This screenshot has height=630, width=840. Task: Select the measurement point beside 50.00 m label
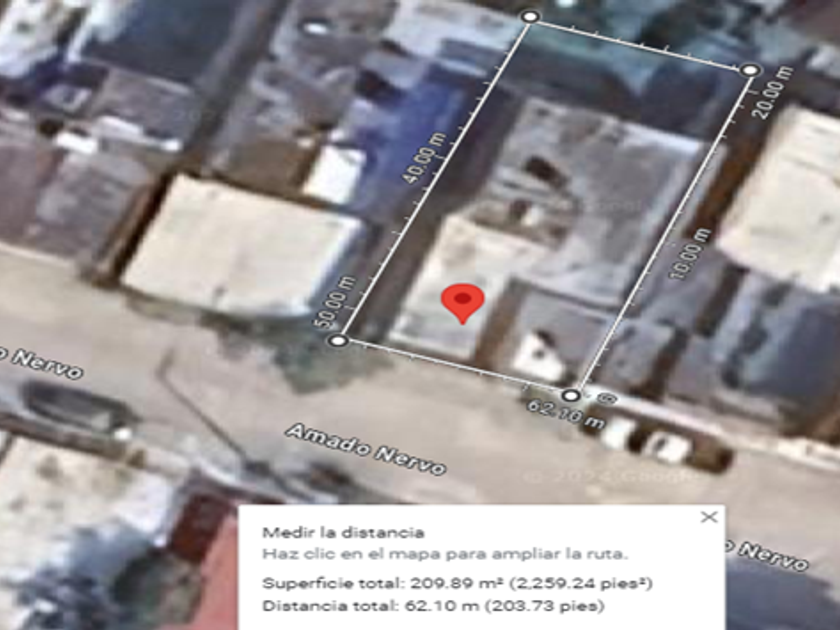(x=338, y=341)
